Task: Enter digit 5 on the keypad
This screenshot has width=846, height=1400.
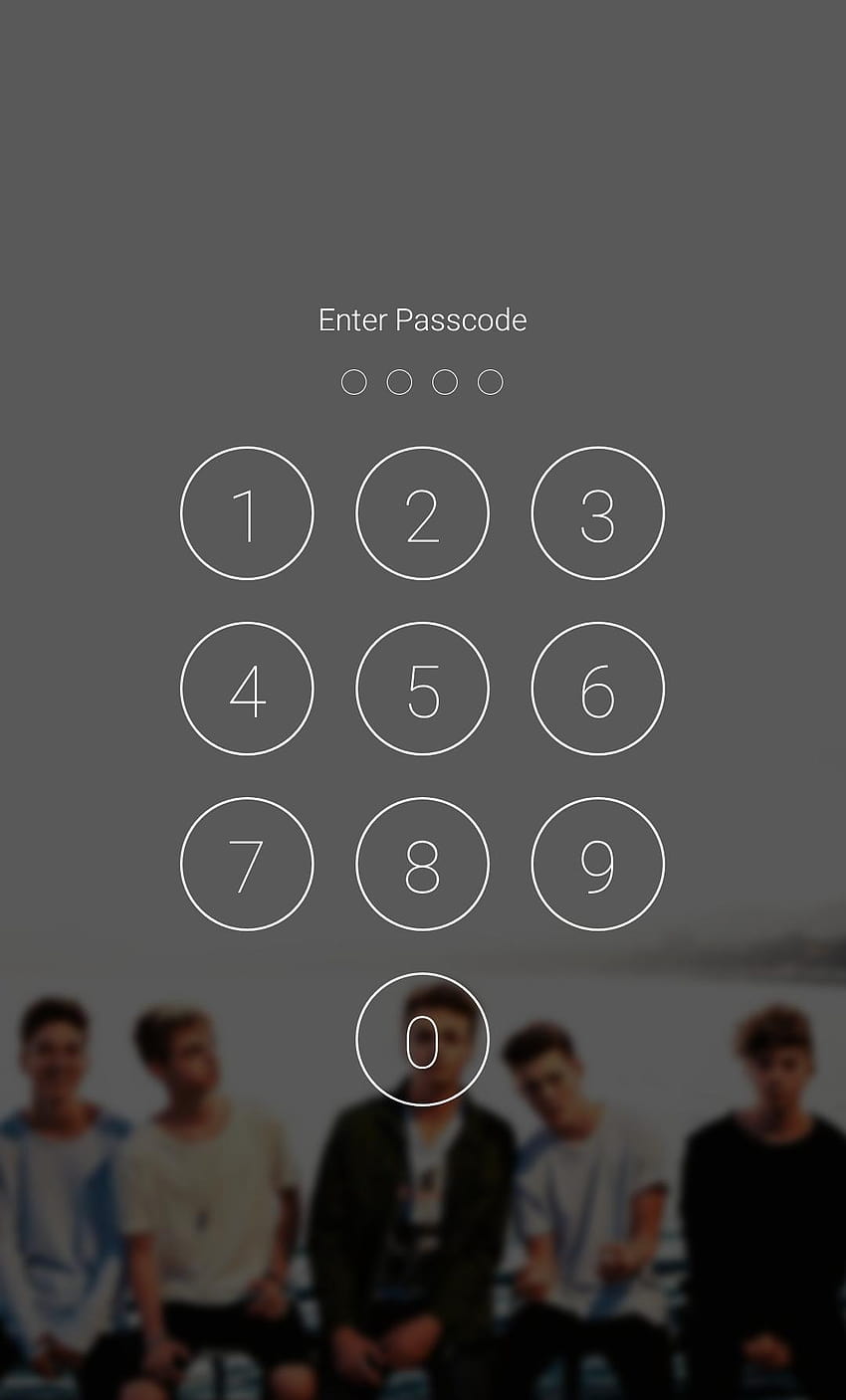Action: pyautogui.click(x=422, y=689)
